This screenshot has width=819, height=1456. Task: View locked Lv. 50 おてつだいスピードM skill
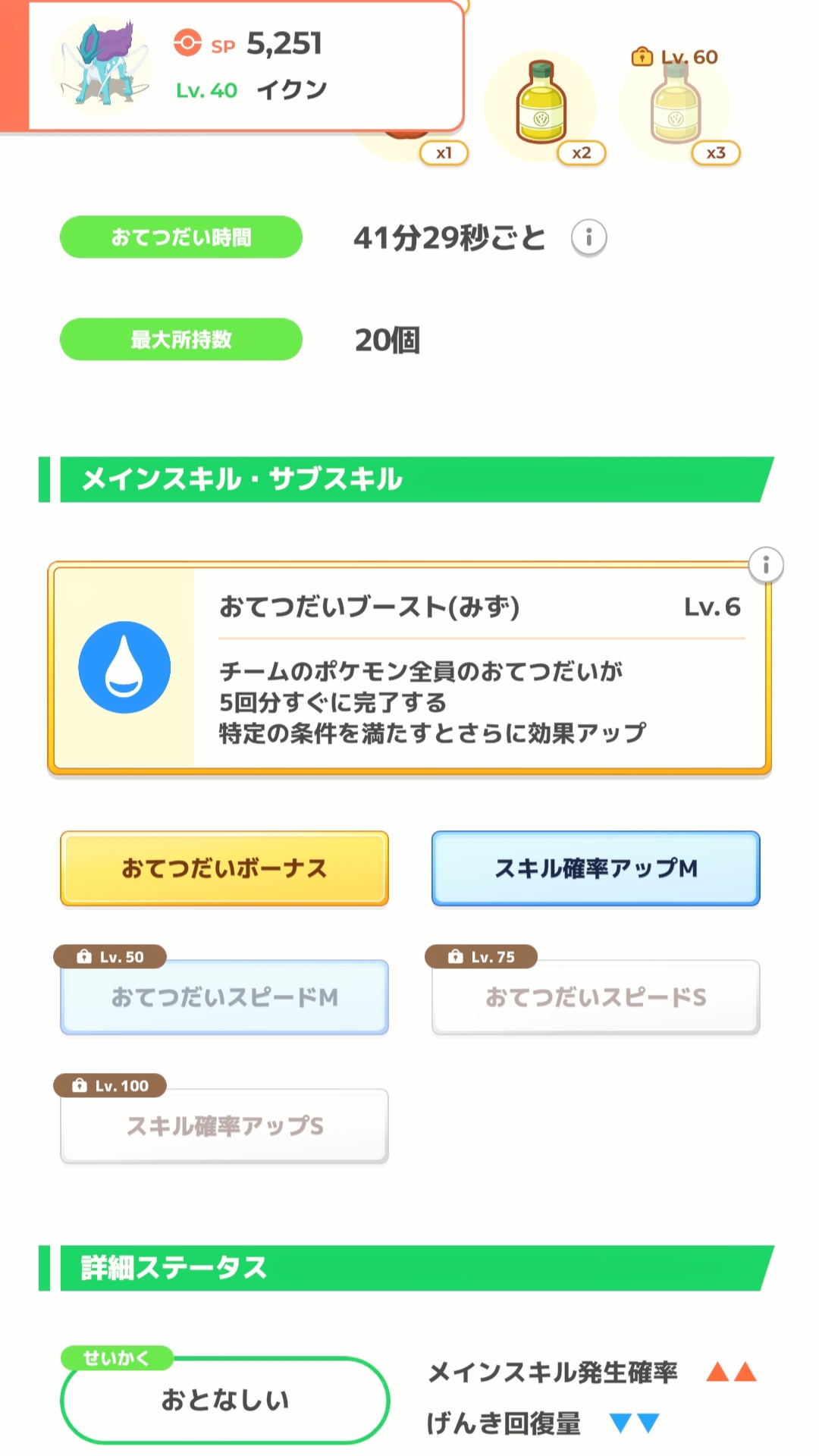224,997
